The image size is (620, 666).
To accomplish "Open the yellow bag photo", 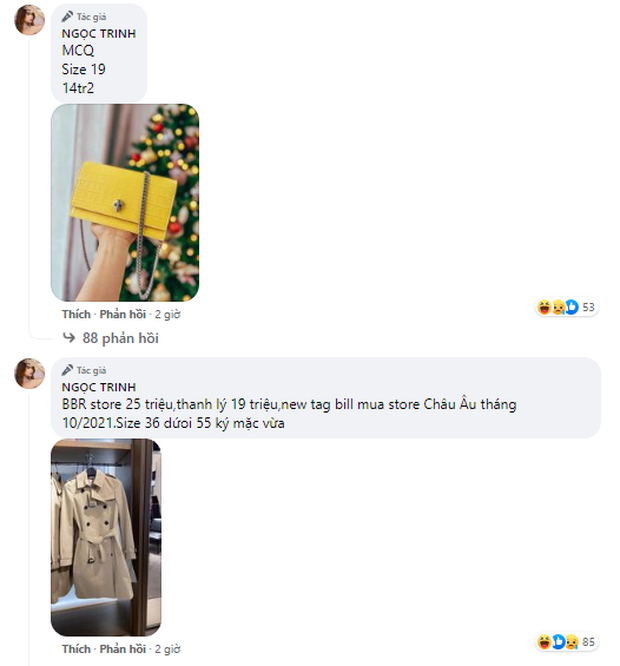I will coord(125,202).
